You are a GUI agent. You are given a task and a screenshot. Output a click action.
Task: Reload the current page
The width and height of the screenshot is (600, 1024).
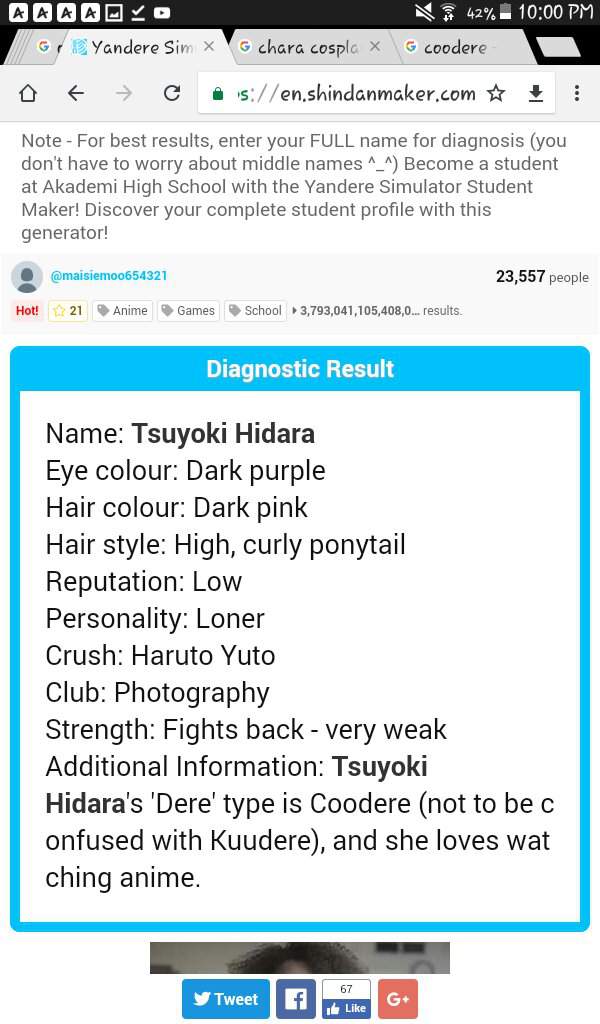point(172,93)
